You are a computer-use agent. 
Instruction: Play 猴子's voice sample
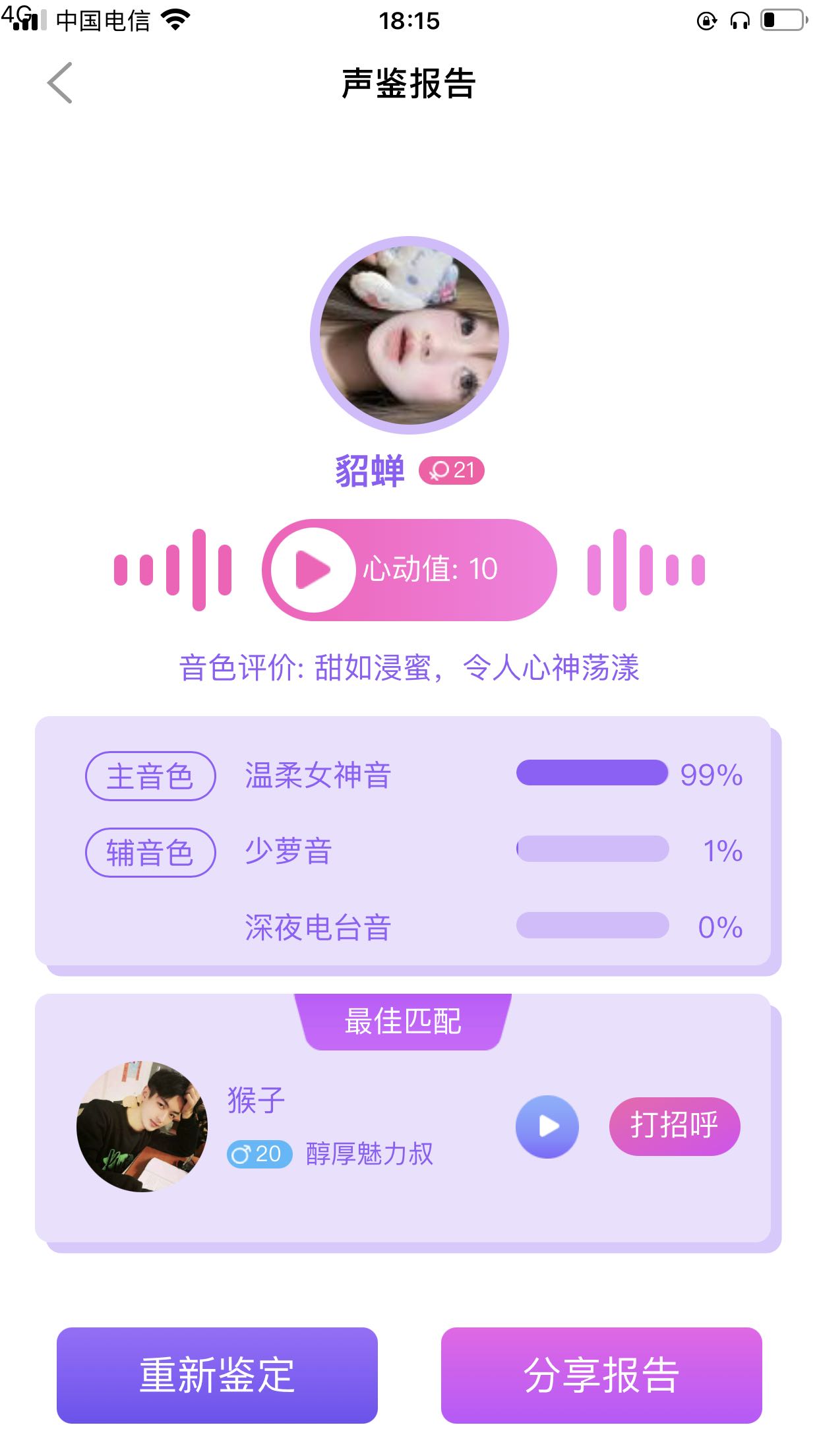pyautogui.click(x=547, y=1126)
